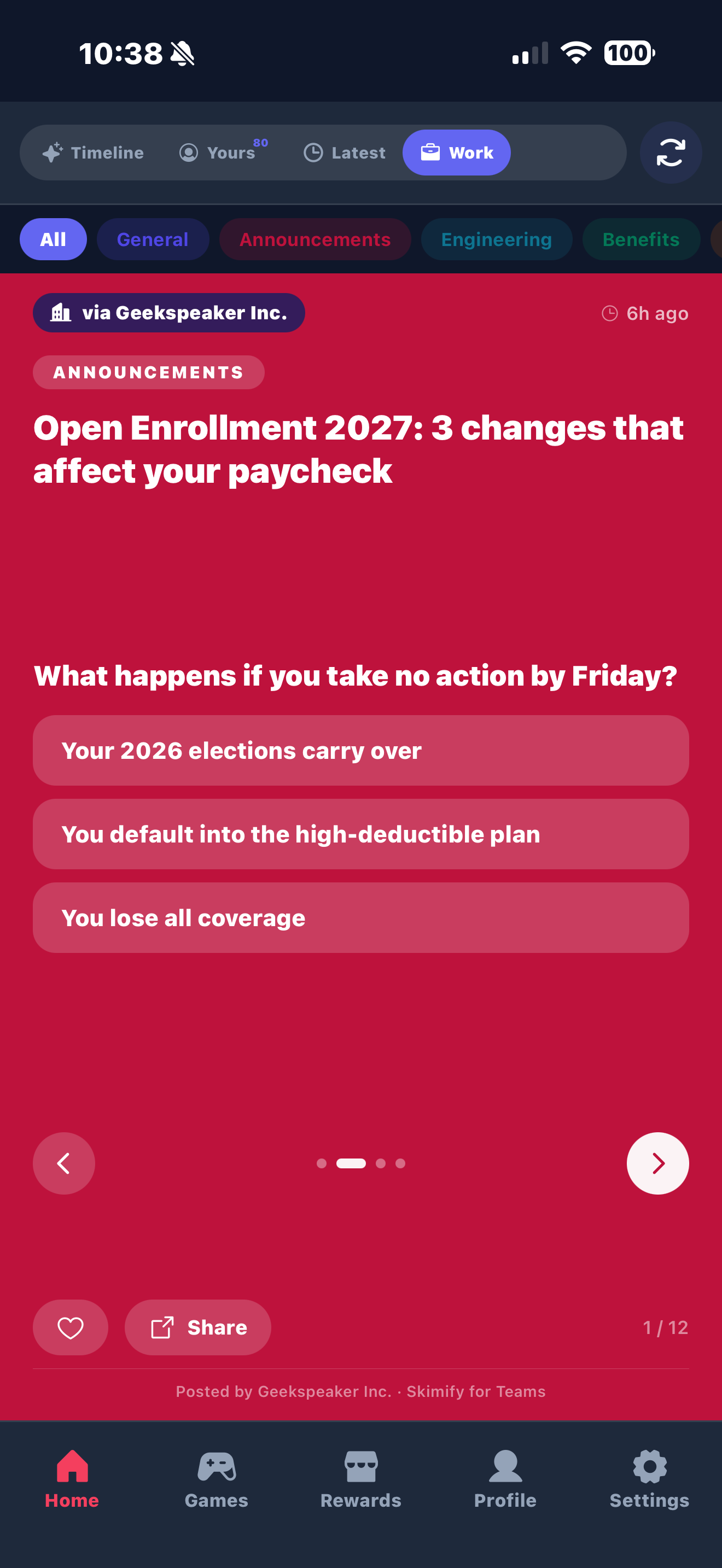Open the via Geekspeaker Inc. badge
Viewport: 722px width, 1568px height.
coord(168,313)
